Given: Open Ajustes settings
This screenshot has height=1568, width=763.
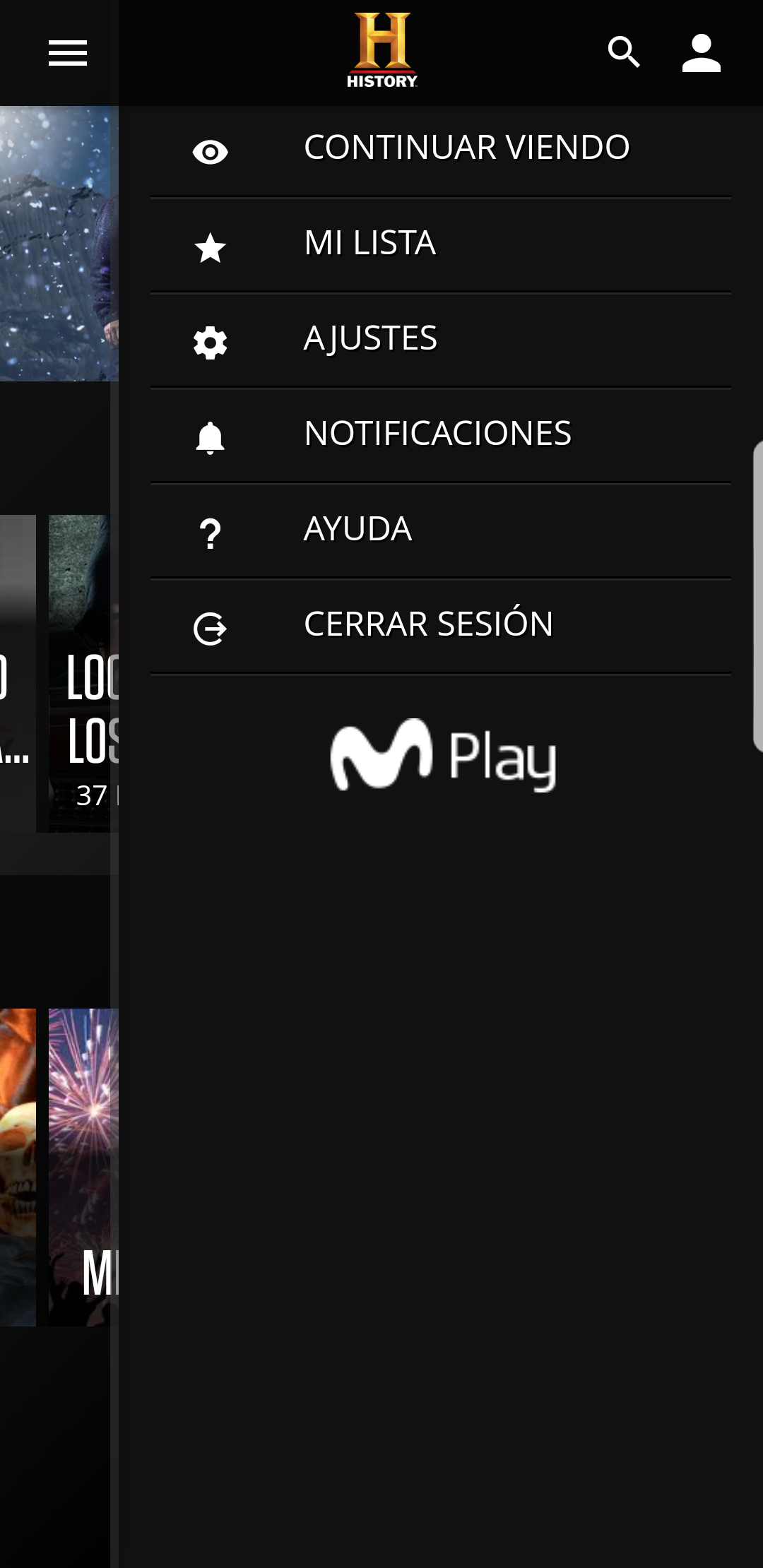Looking at the screenshot, I should (x=371, y=339).
